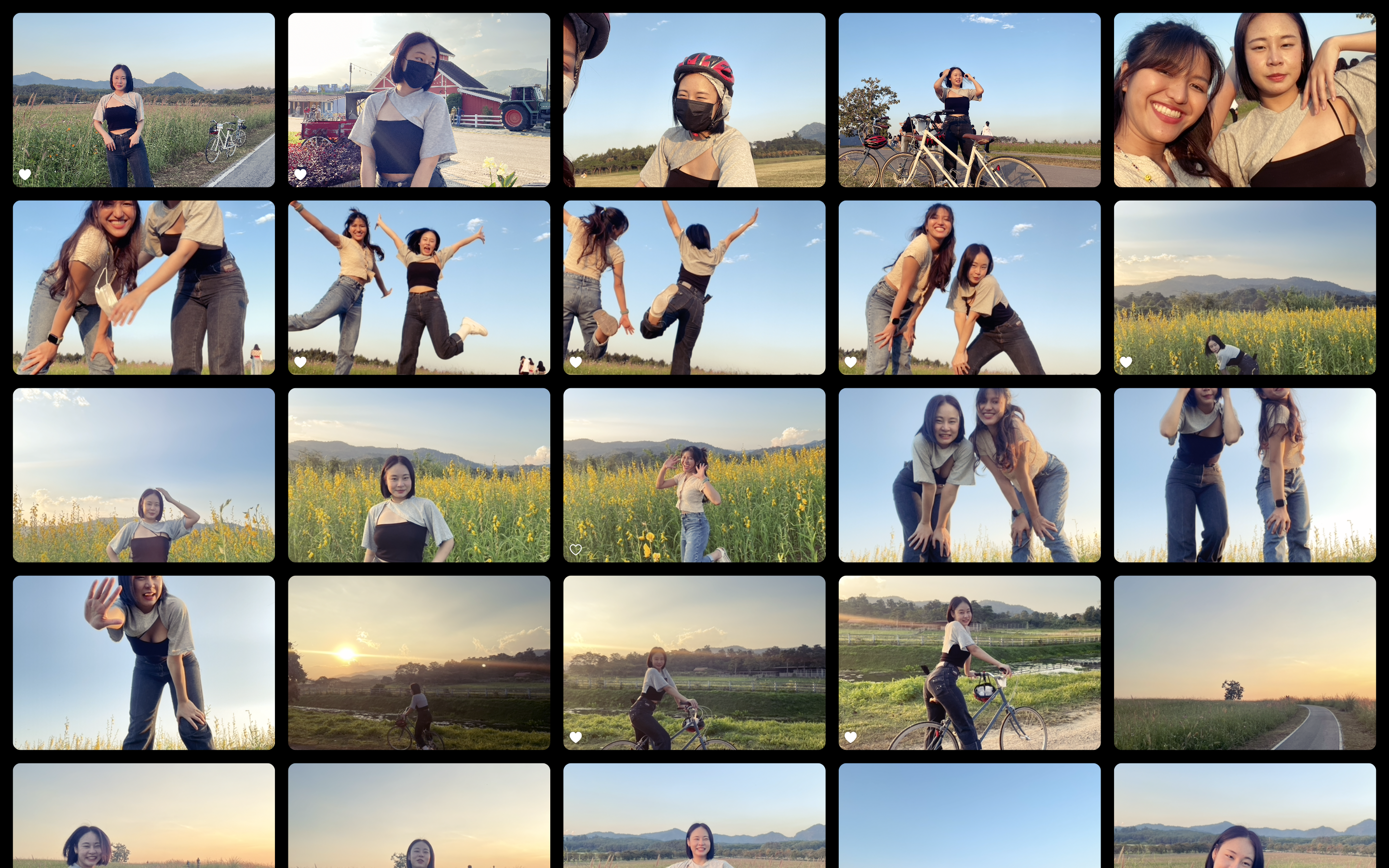Viewport: 1389px width, 868px height.
Task: View the jumping photo taken from behind
Action: (x=694, y=287)
